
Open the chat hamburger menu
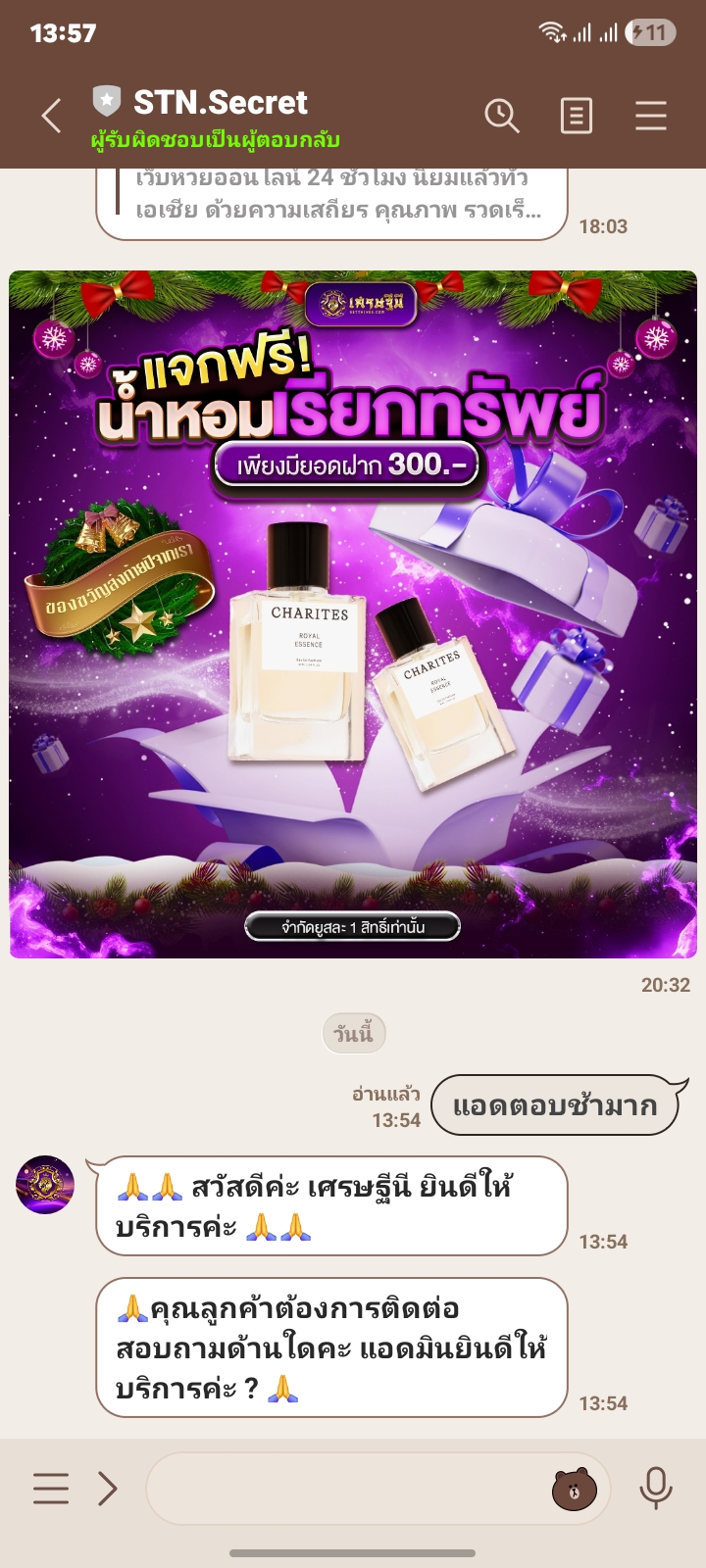tap(650, 116)
